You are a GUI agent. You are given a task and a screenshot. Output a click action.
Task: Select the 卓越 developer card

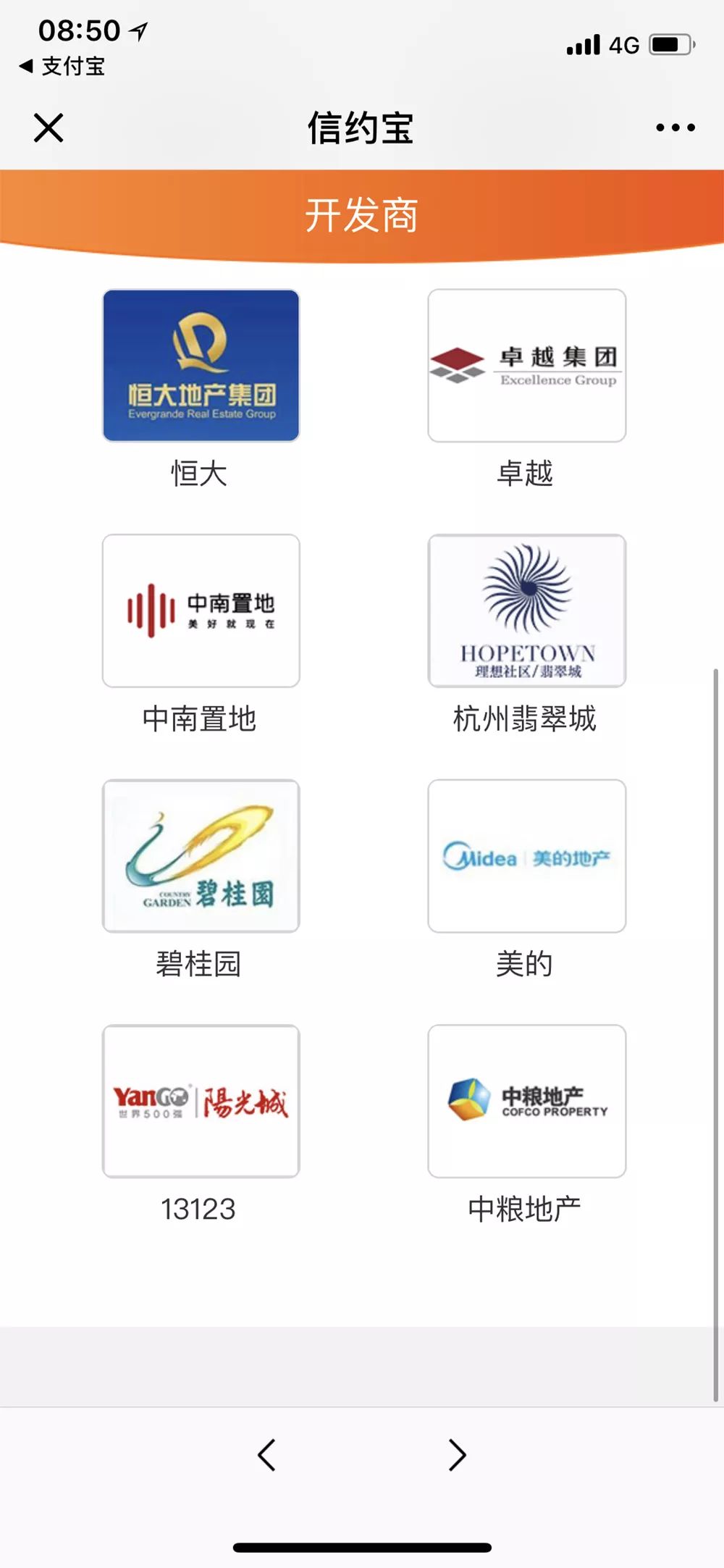click(526, 366)
